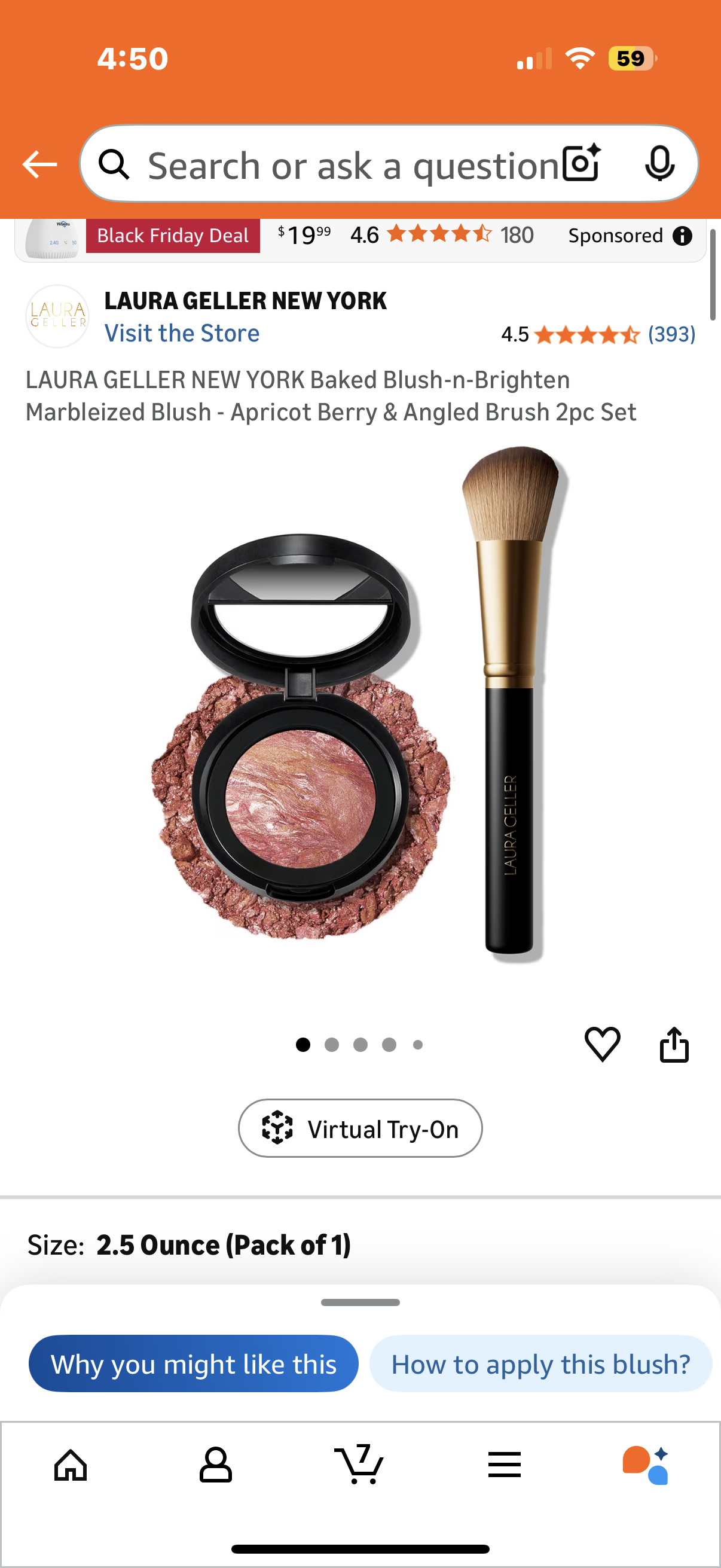This screenshot has width=721, height=1568.
Task: Tap the share icon for this product
Action: [x=674, y=1044]
